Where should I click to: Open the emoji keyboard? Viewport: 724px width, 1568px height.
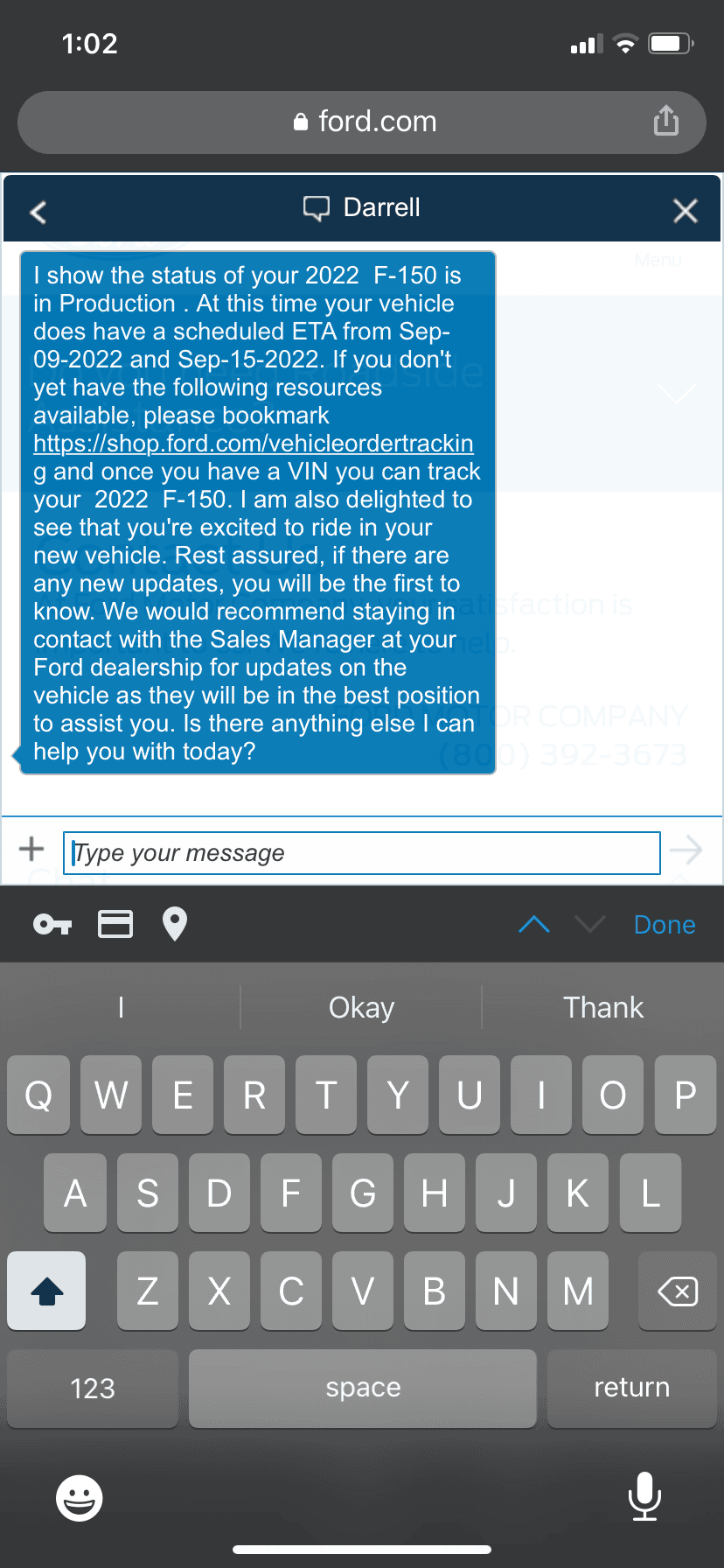(80, 1498)
